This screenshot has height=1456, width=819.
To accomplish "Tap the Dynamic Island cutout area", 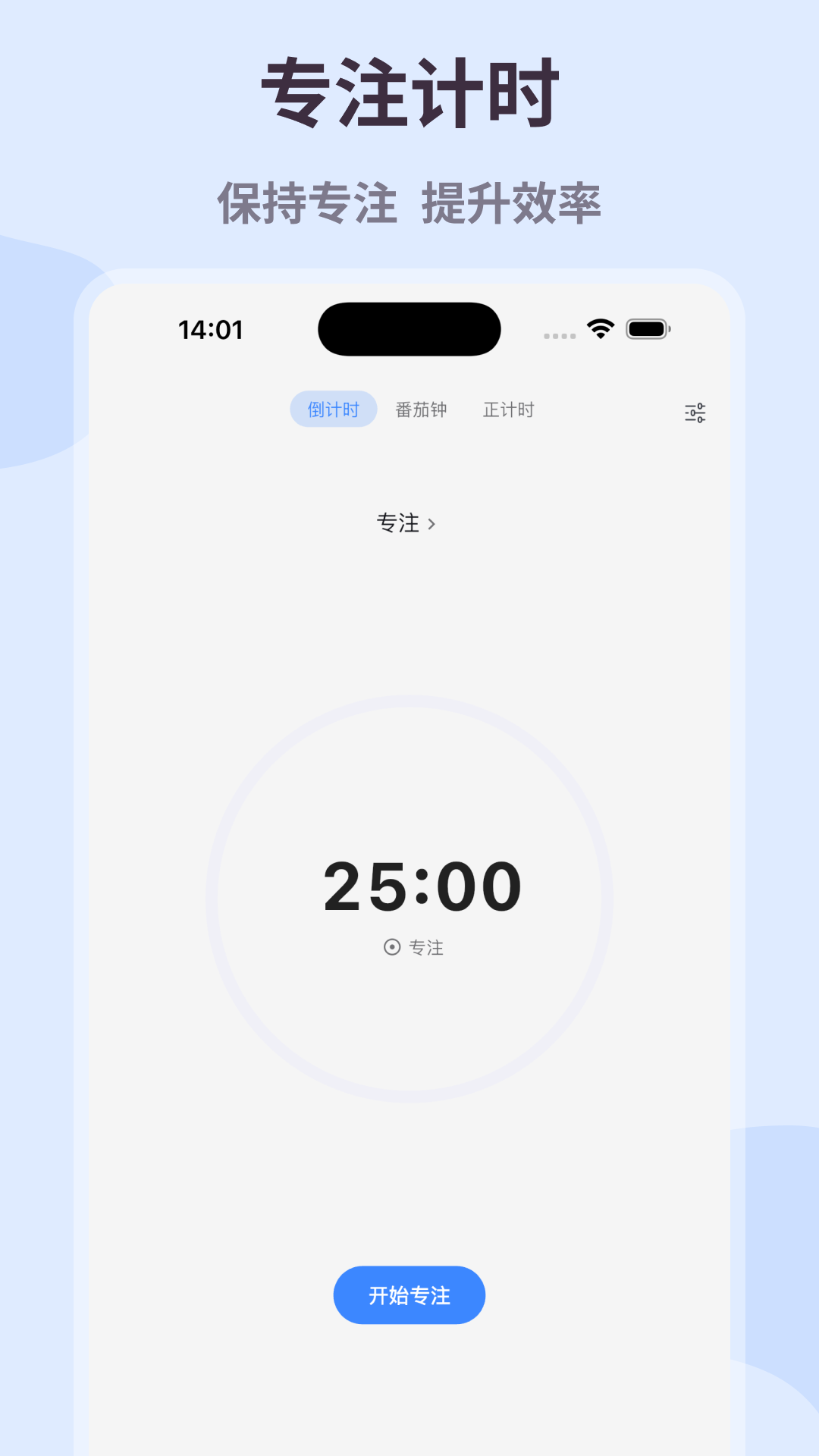I will (x=409, y=330).
